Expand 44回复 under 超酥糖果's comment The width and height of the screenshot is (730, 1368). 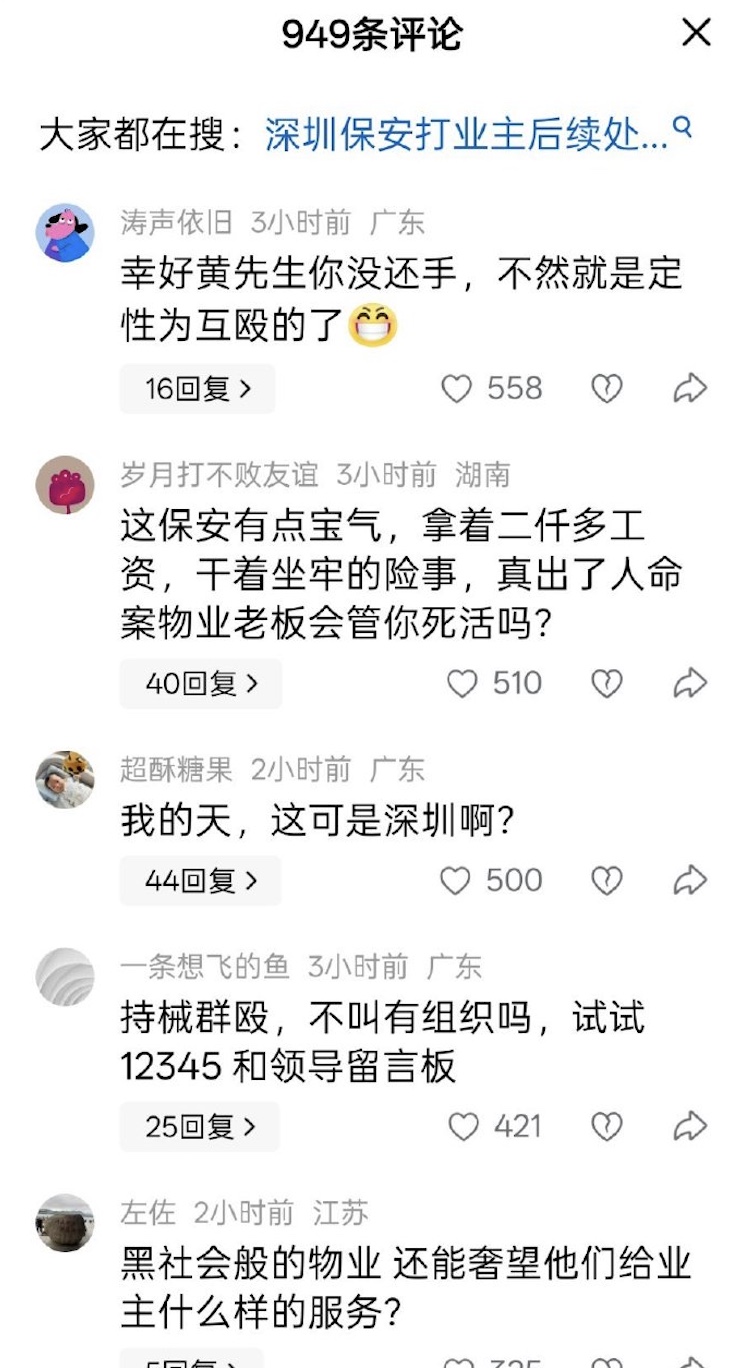click(x=200, y=881)
